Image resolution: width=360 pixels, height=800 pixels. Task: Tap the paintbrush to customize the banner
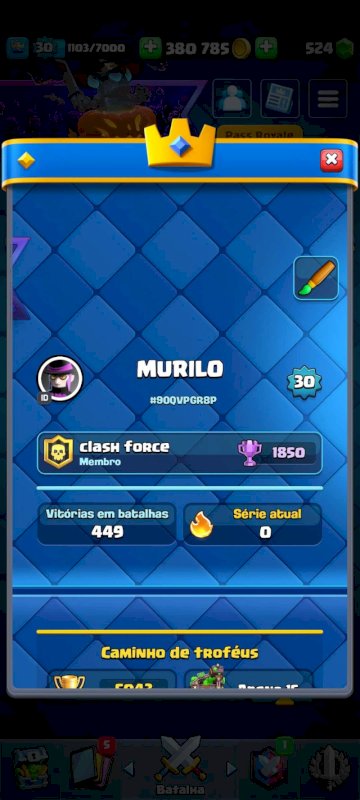point(316,278)
